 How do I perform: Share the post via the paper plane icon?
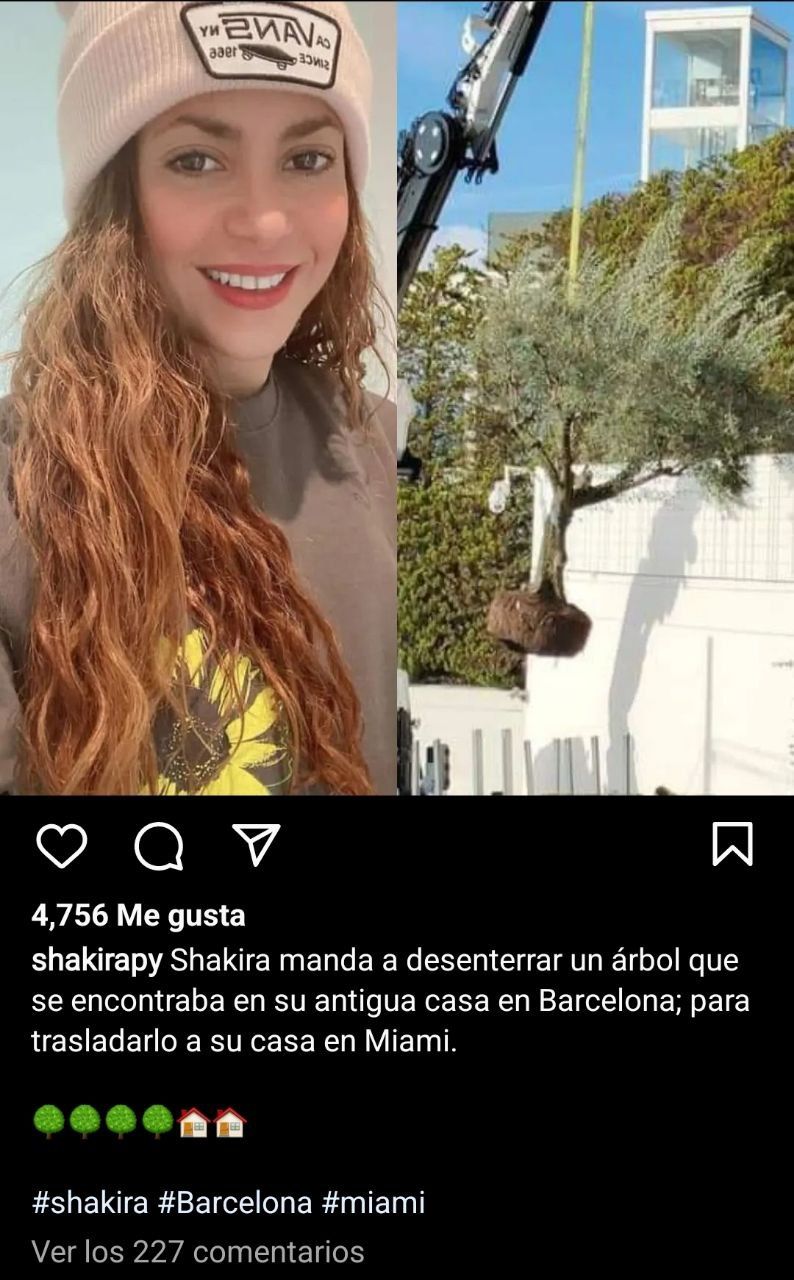(256, 845)
